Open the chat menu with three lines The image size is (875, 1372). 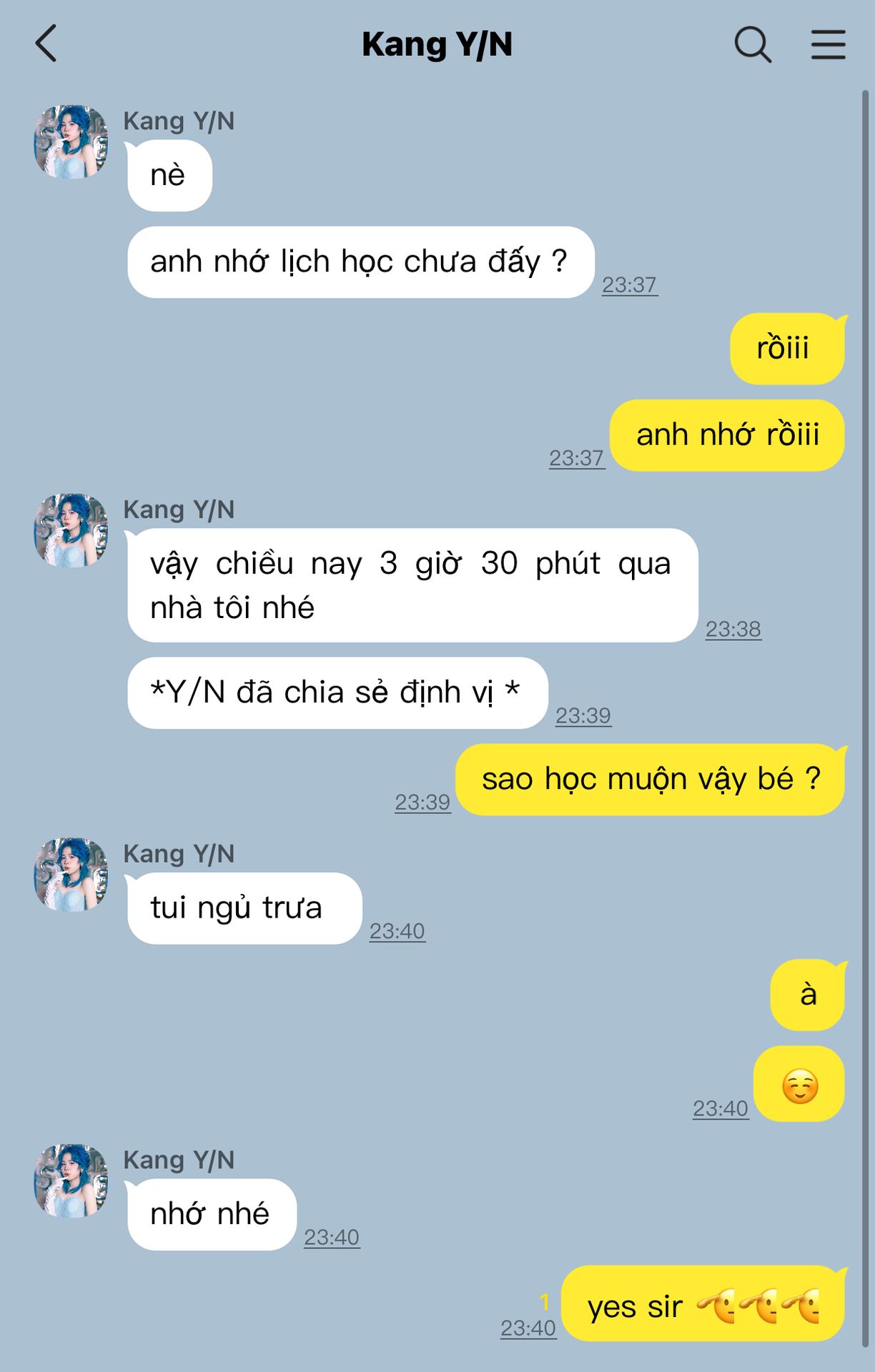828,44
